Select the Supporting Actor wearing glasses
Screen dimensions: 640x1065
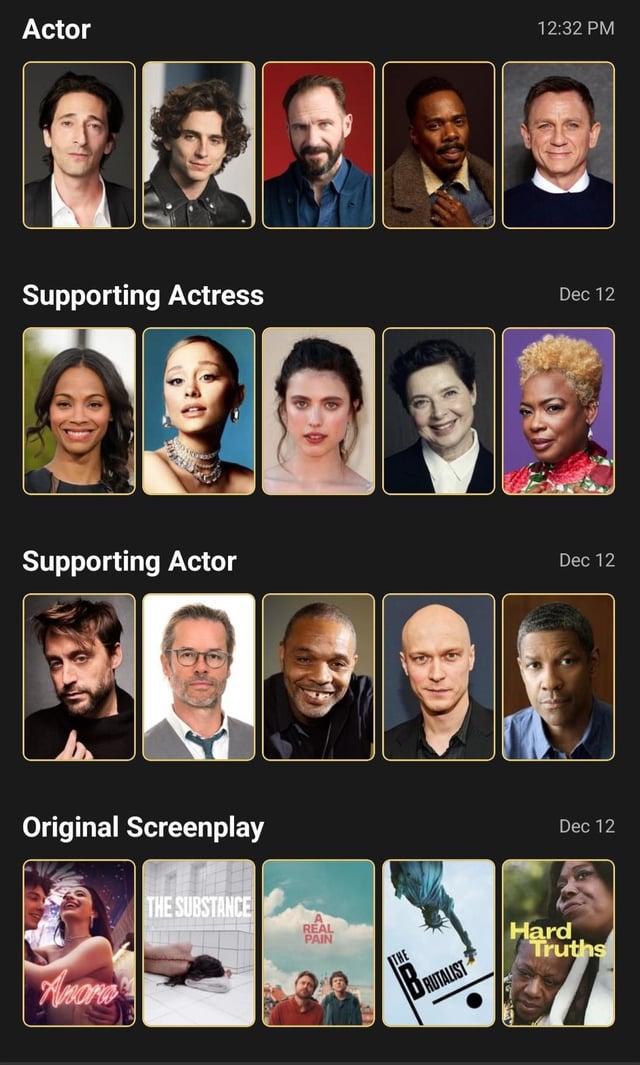[198, 677]
